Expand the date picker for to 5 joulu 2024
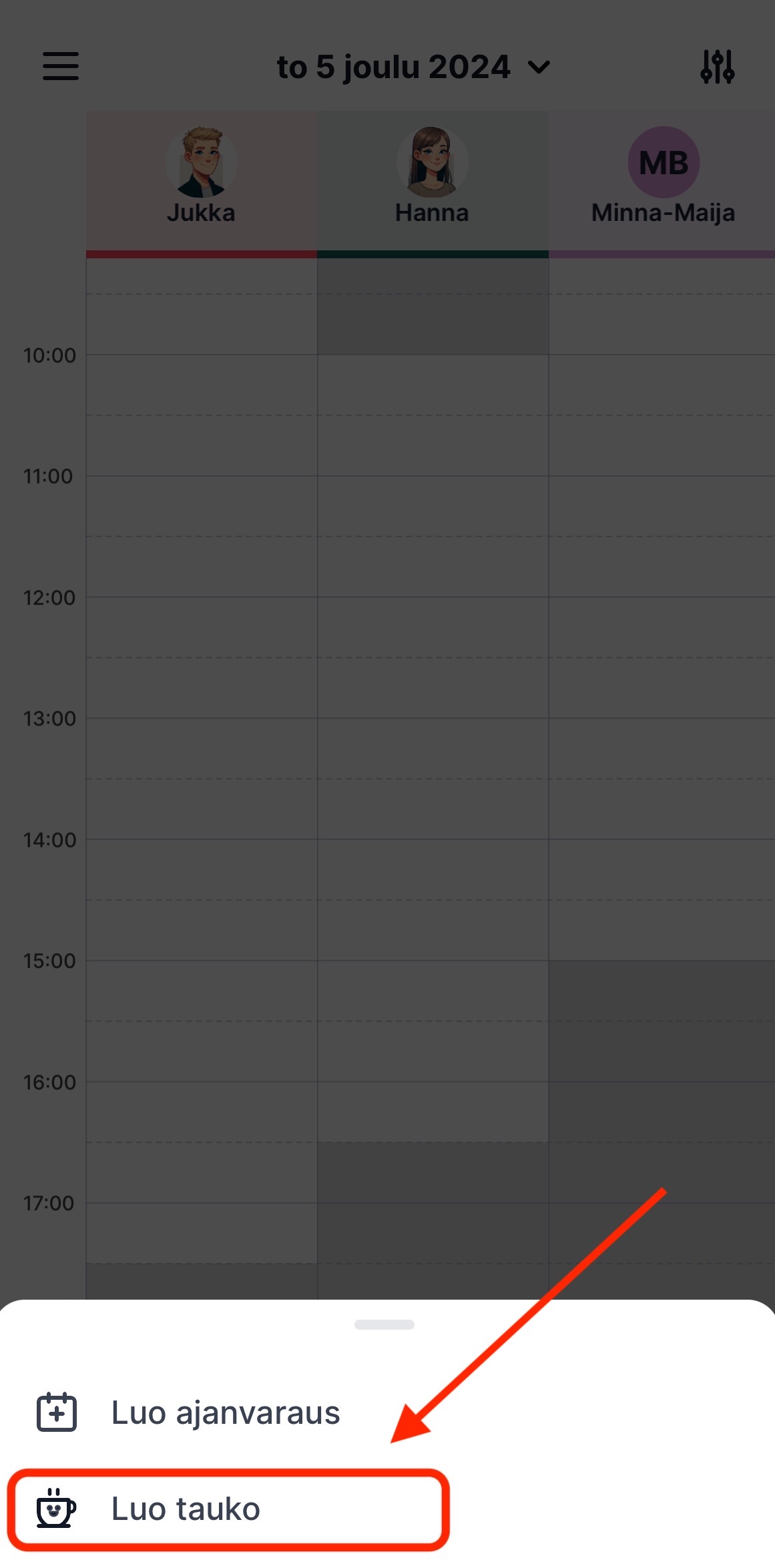 414,67
